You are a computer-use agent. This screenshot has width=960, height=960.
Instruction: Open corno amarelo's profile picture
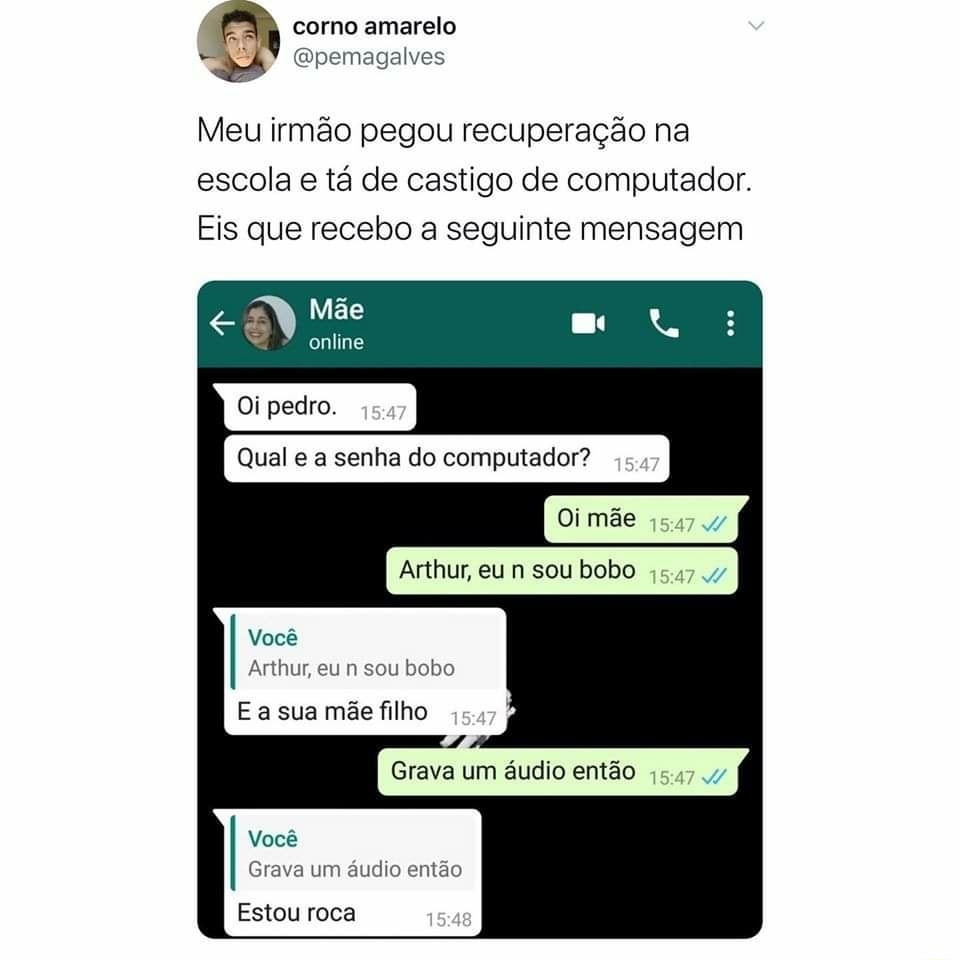[x=237, y=41]
